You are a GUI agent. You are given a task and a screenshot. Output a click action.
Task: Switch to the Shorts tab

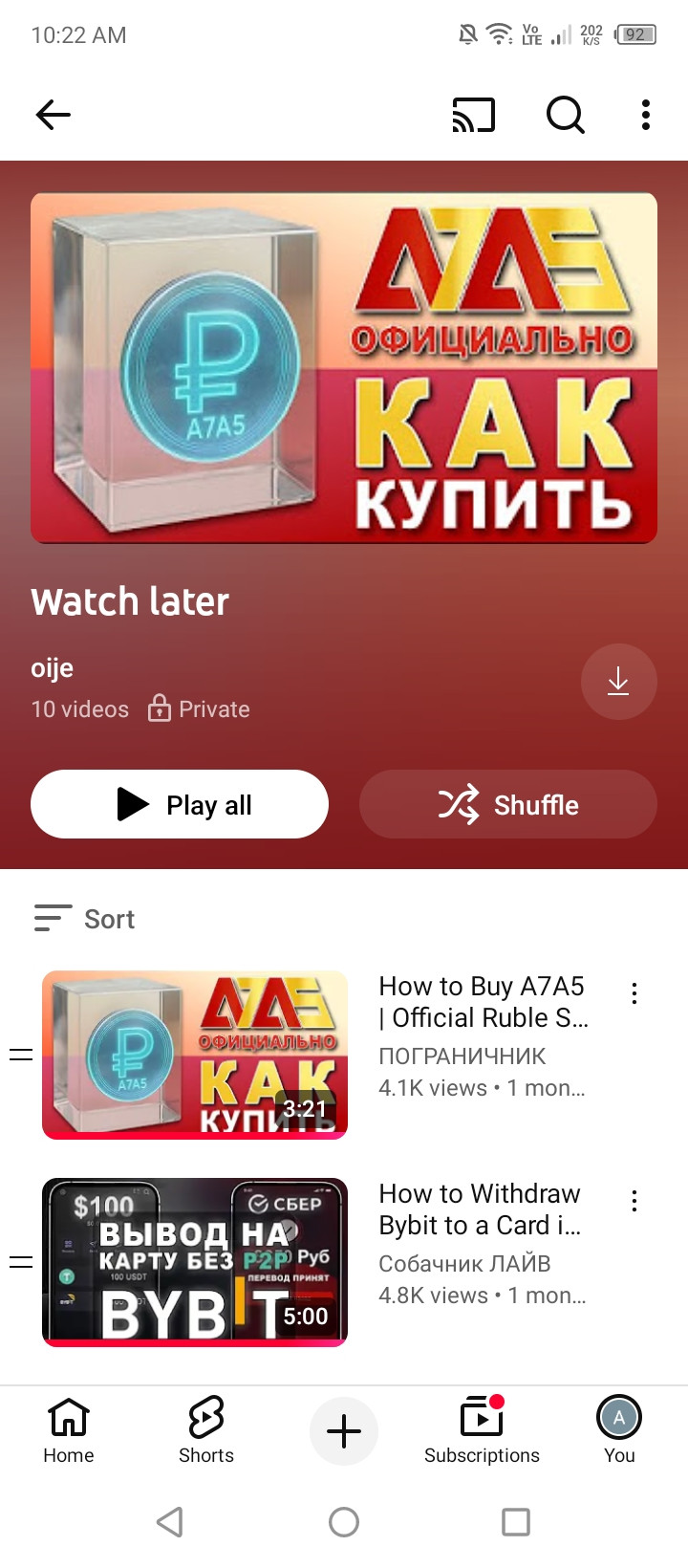tap(206, 1430)
